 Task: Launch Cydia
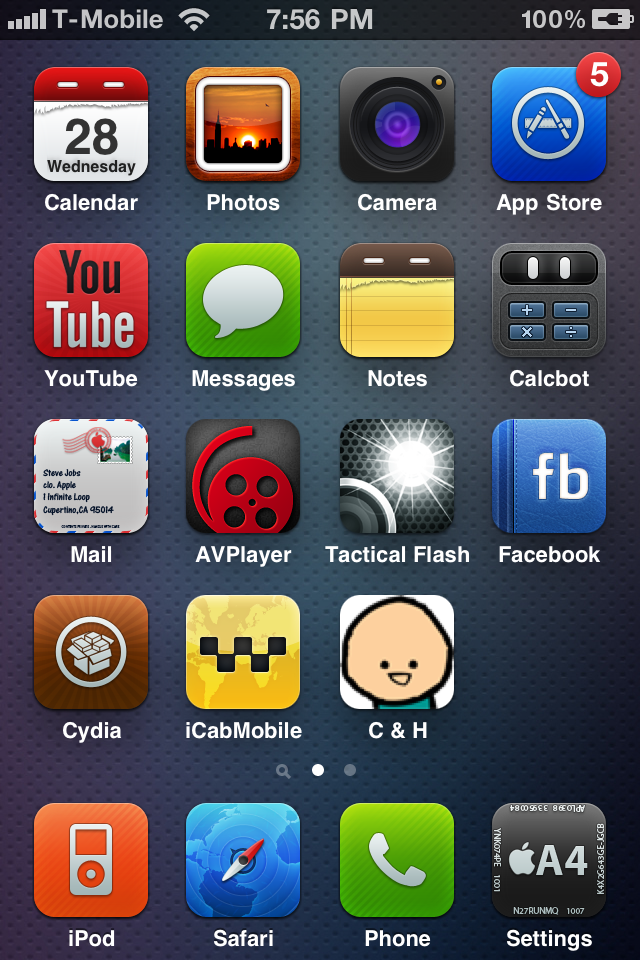click(x=91, y=652)
